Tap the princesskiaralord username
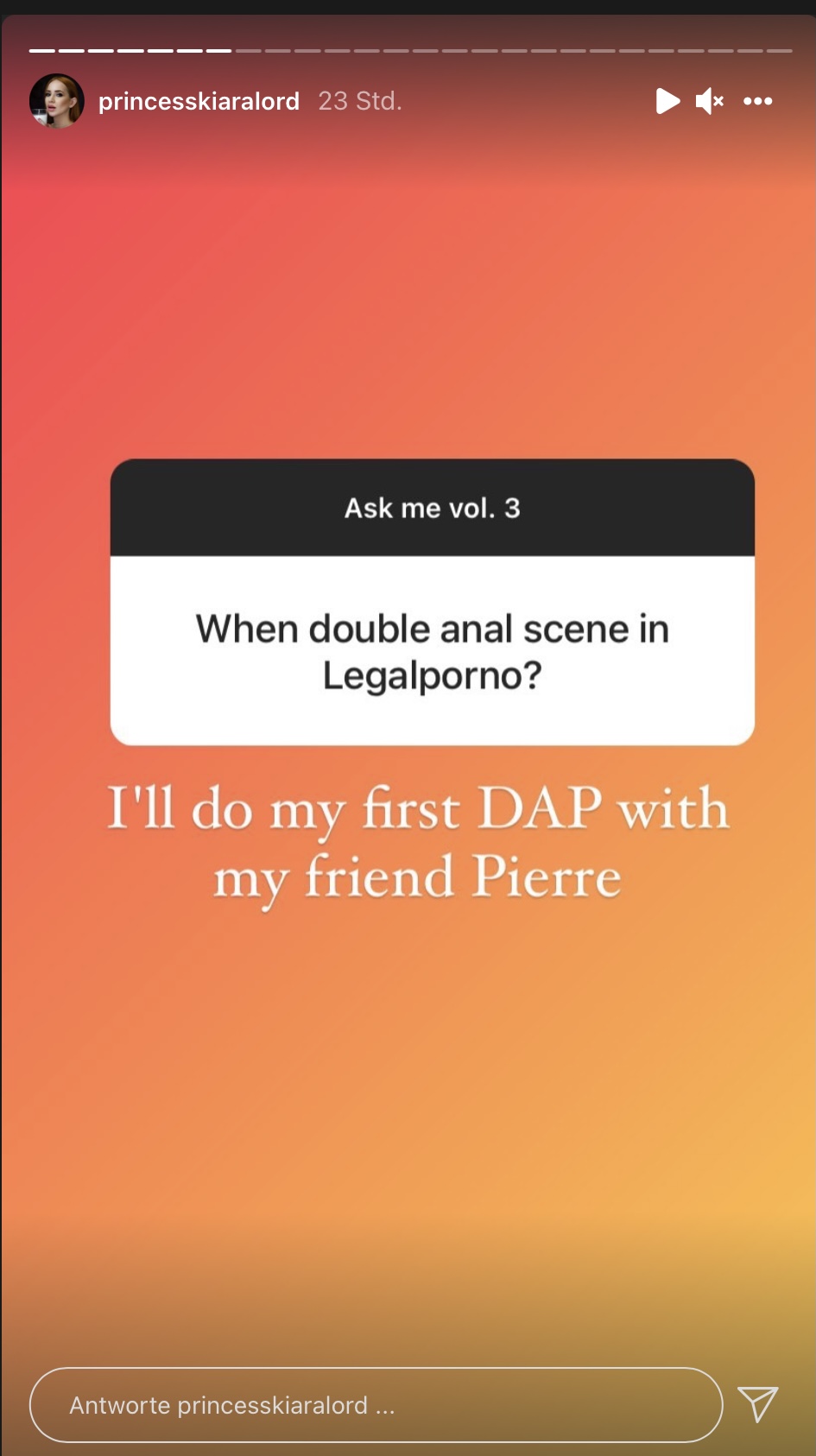The width and height of the screenshot is (816, 1456). pyautogui.click(x=199, y=101)
